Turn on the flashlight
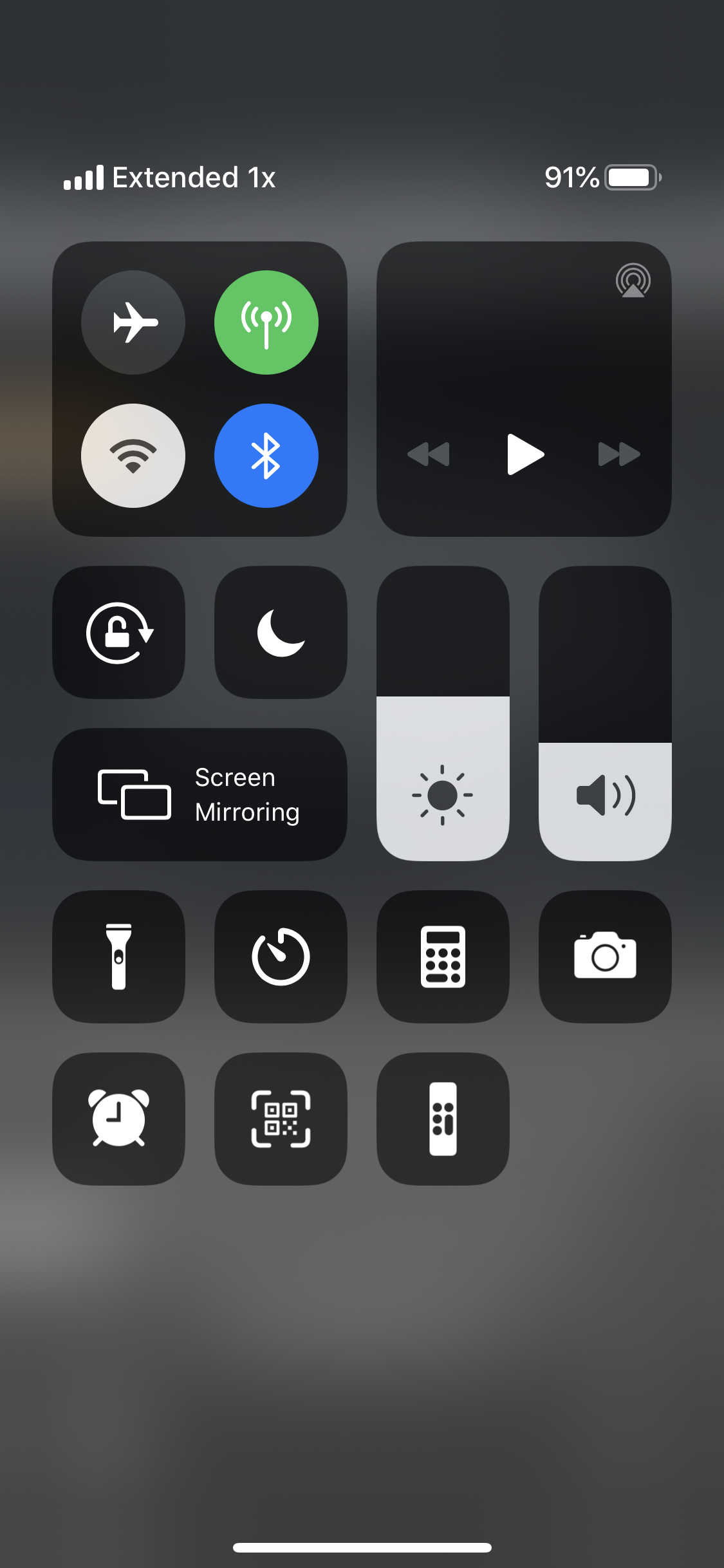The height and width of the screenshot is (1568, 724). 119,957
